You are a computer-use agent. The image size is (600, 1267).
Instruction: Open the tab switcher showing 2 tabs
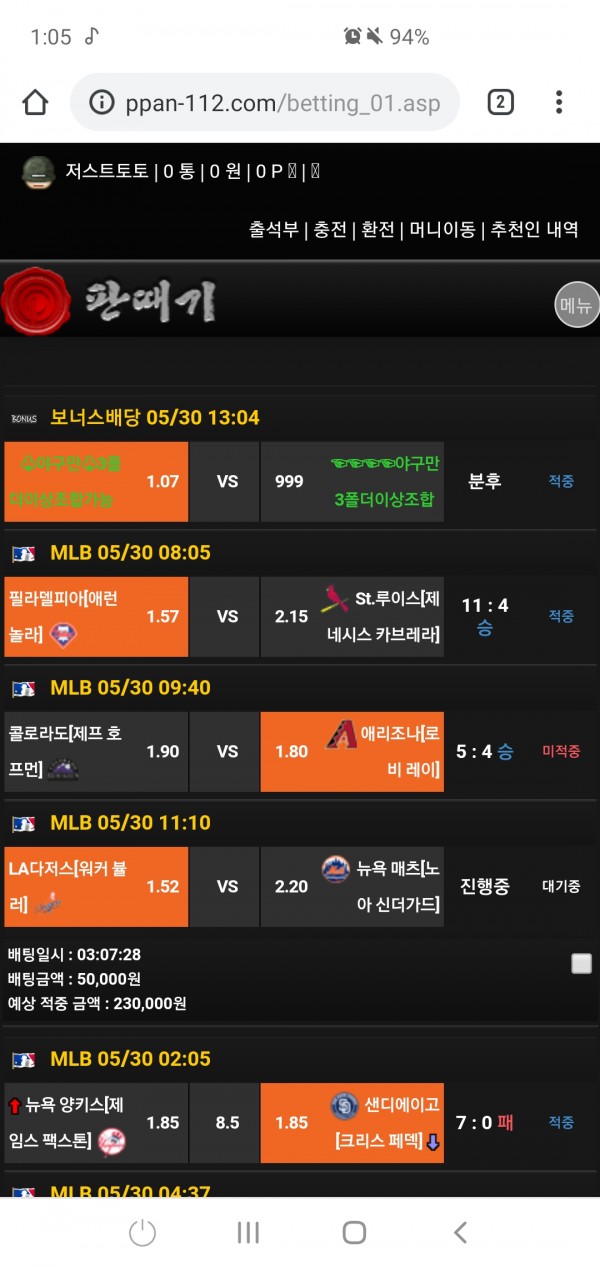(x=500, y=102)
